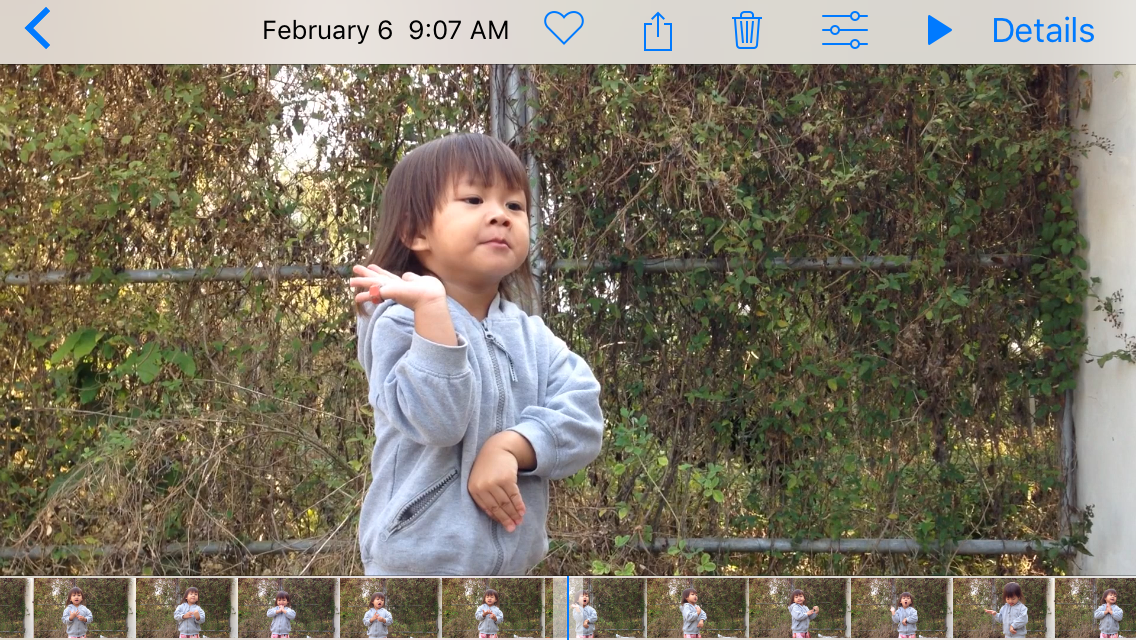Play the video
The image size is (1136, 640).
pos(938,30)
